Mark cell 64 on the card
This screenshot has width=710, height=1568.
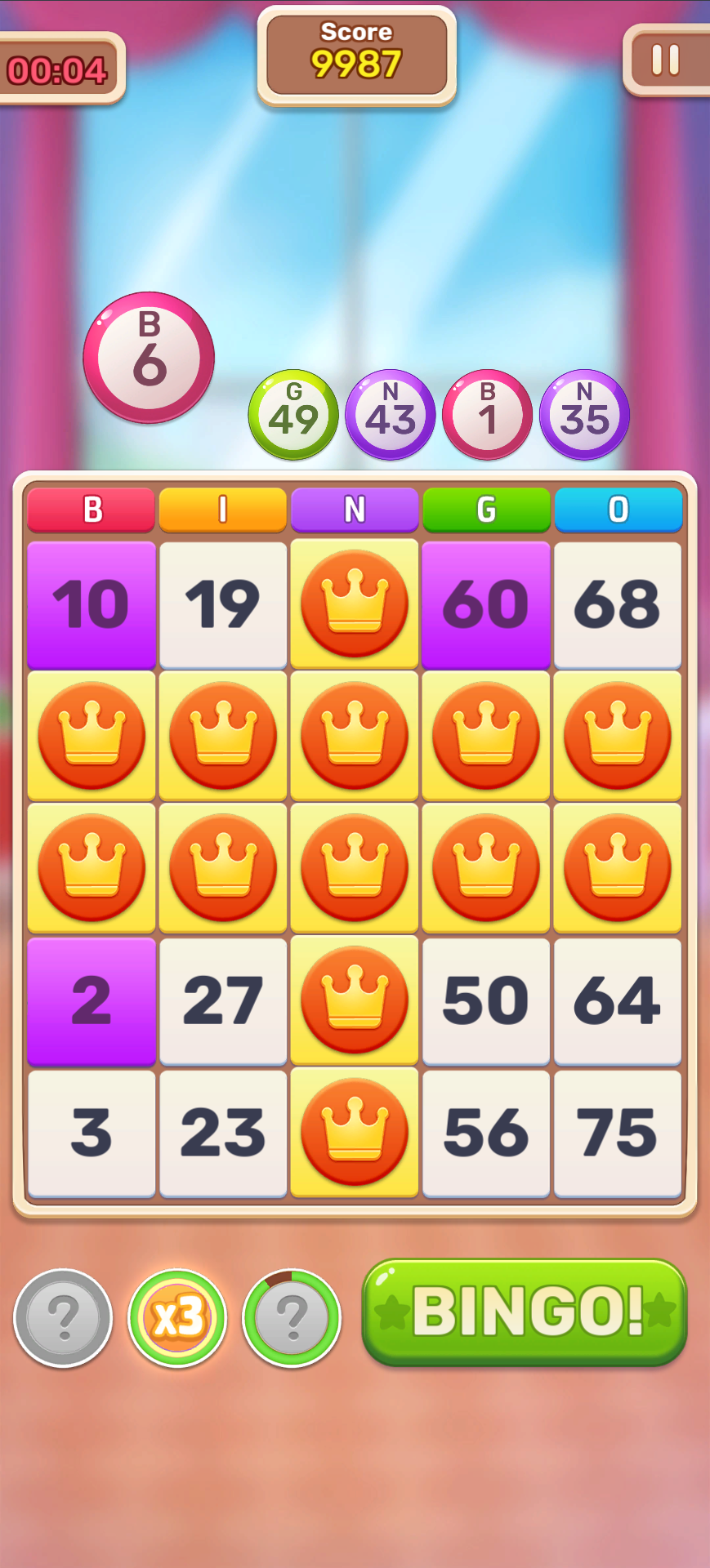click(618, 1001)
